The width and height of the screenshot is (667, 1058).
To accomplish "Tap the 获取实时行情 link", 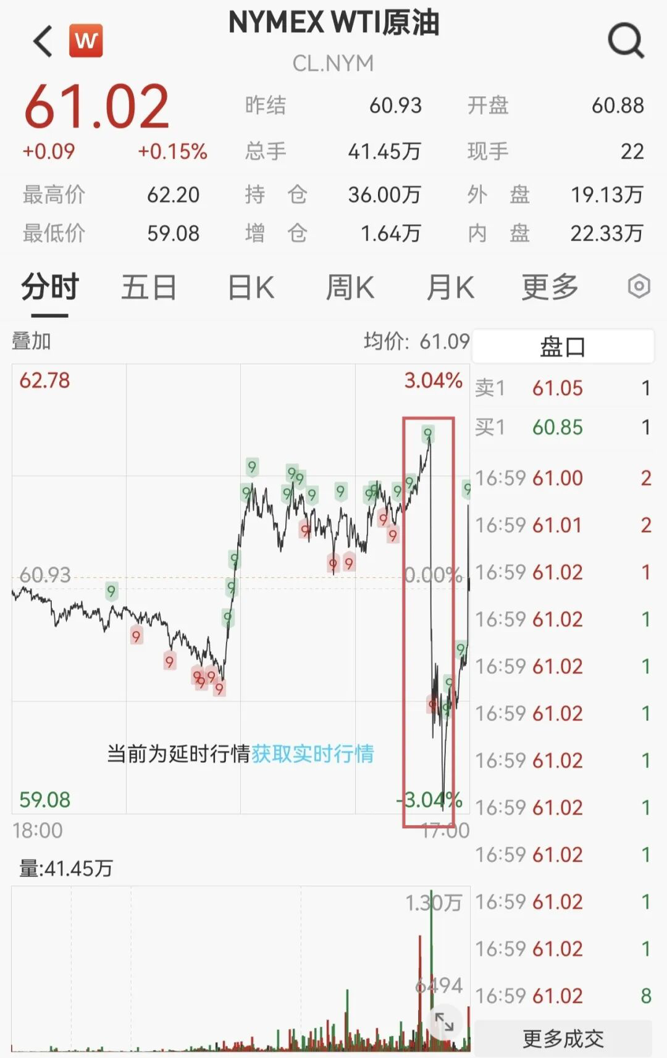I will point(313,753).
